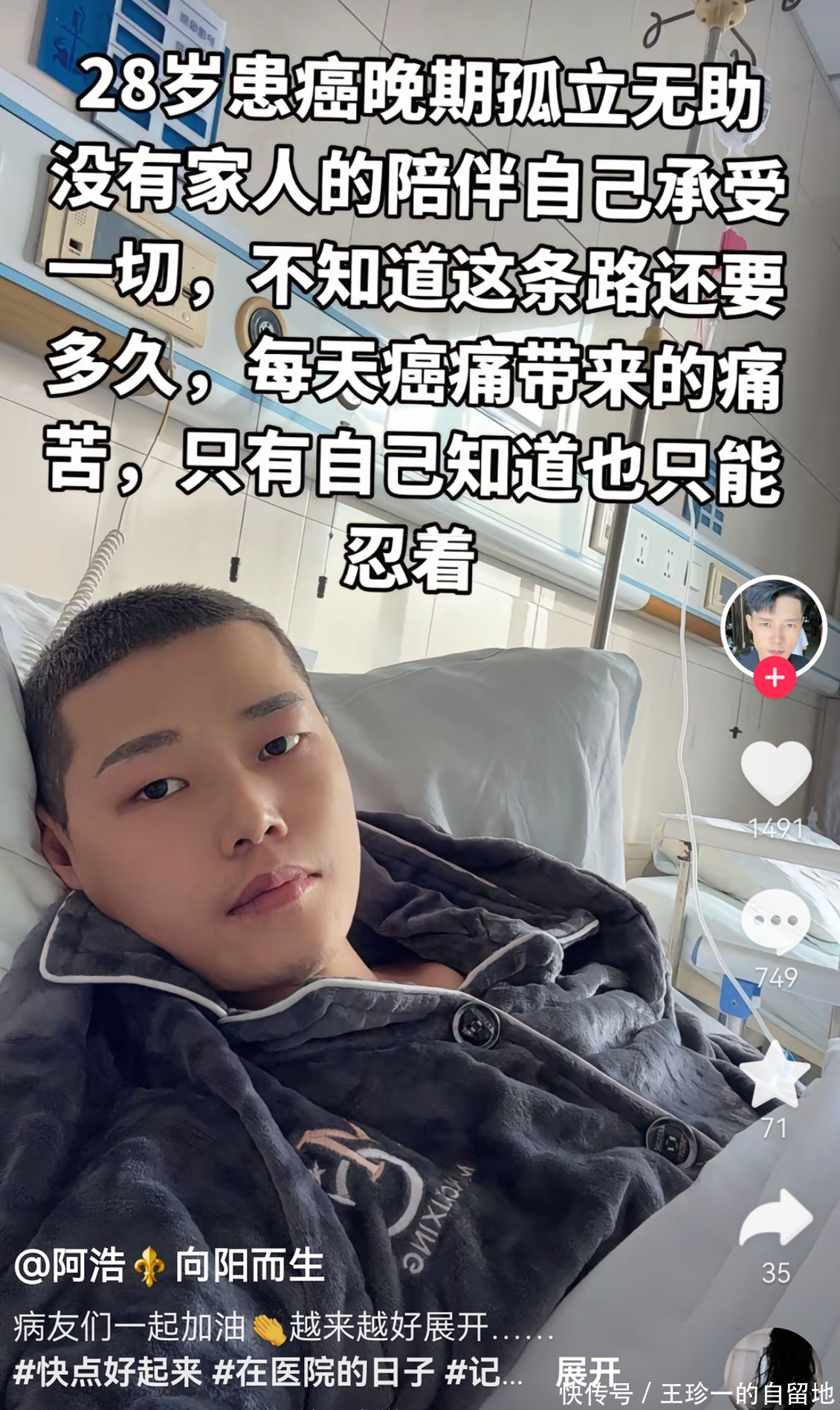Follow the creator with the red plus
The height and width of the screenshot is (1410, 840).
775,678
